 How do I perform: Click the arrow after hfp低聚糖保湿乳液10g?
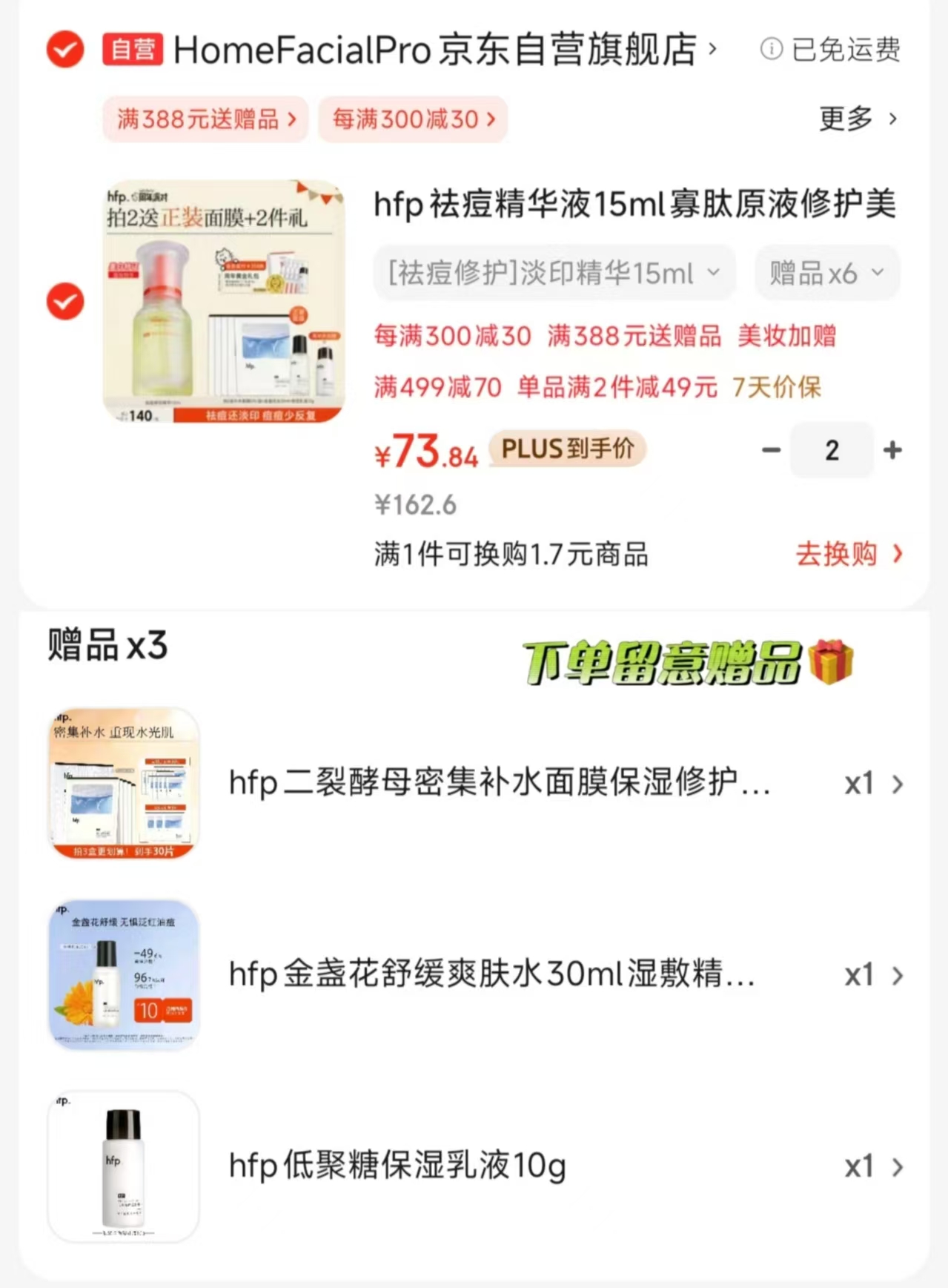[899, 1166]
